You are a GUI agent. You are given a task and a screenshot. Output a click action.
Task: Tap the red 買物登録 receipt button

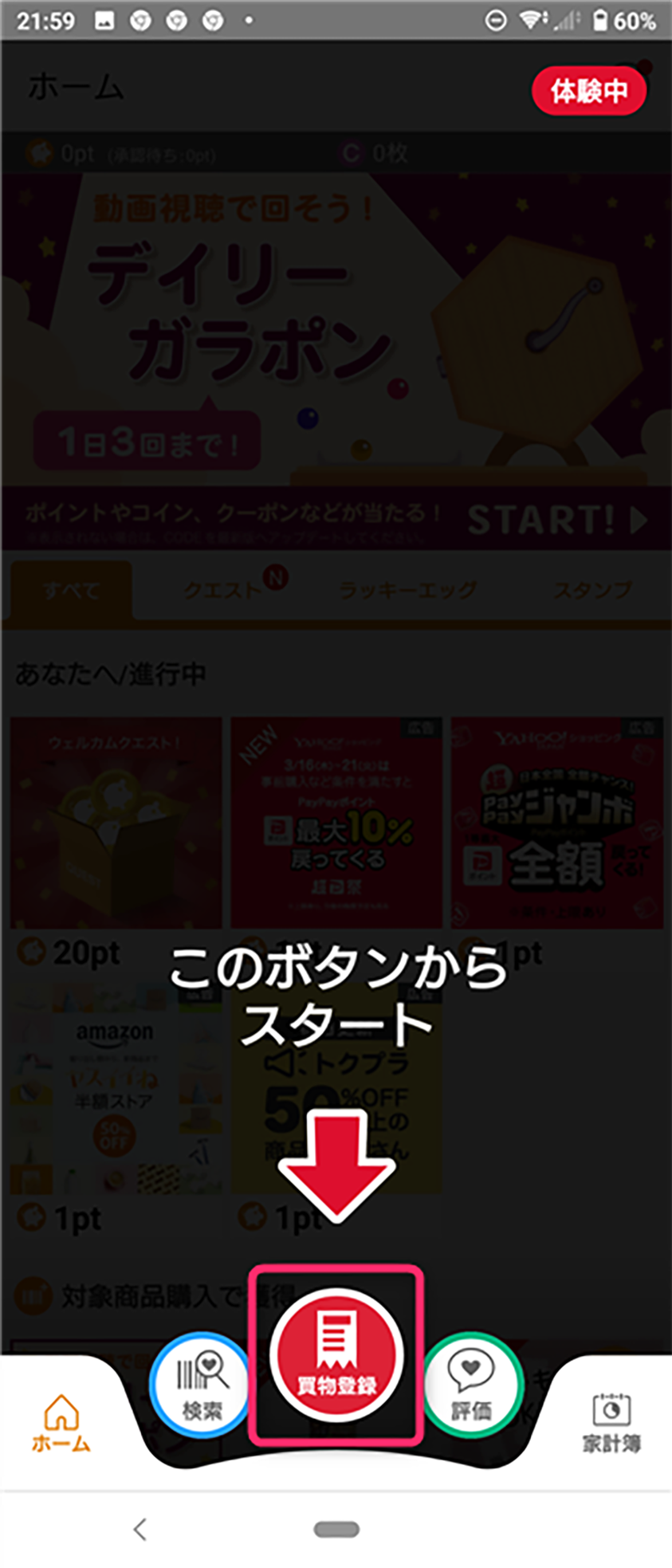tap(336, 1354)
